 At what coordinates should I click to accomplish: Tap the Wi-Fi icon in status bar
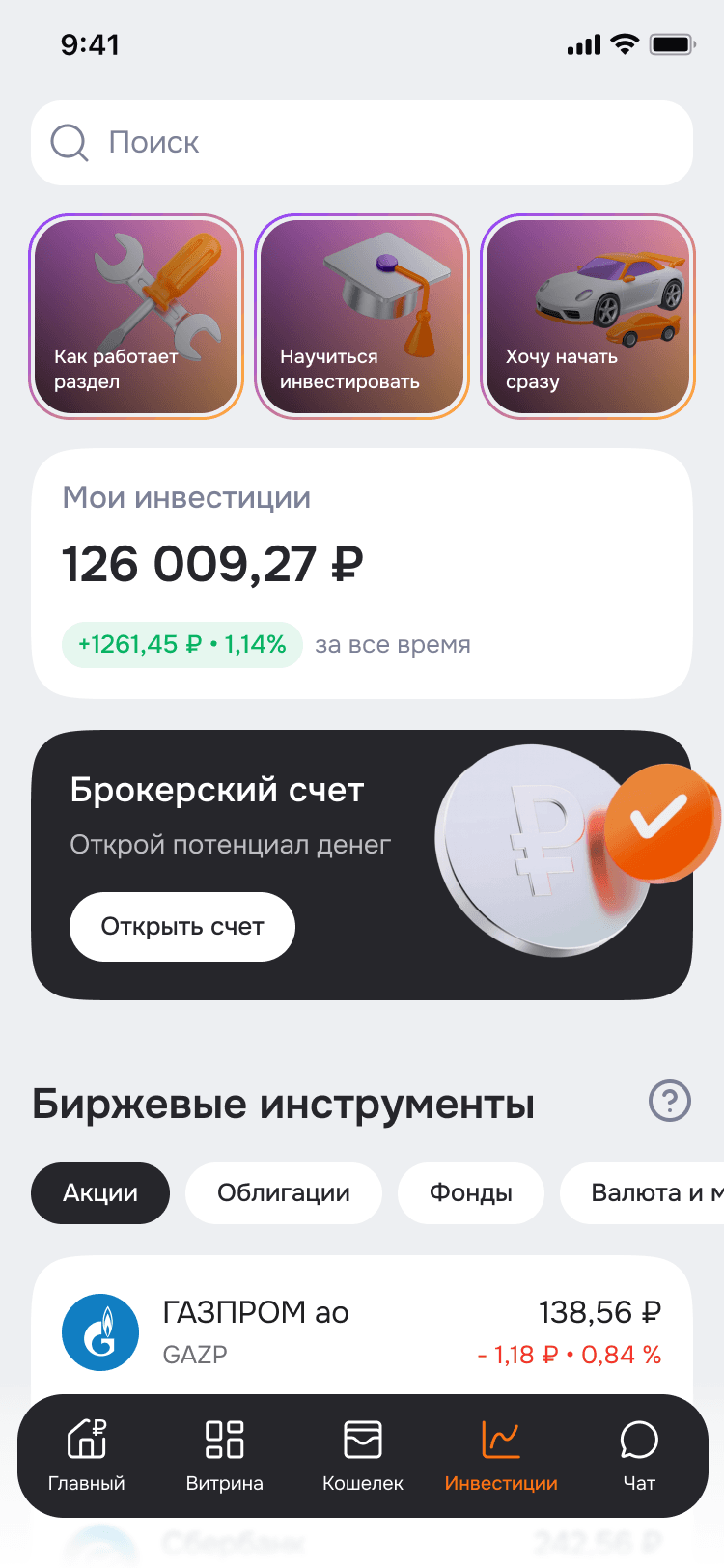623,43
